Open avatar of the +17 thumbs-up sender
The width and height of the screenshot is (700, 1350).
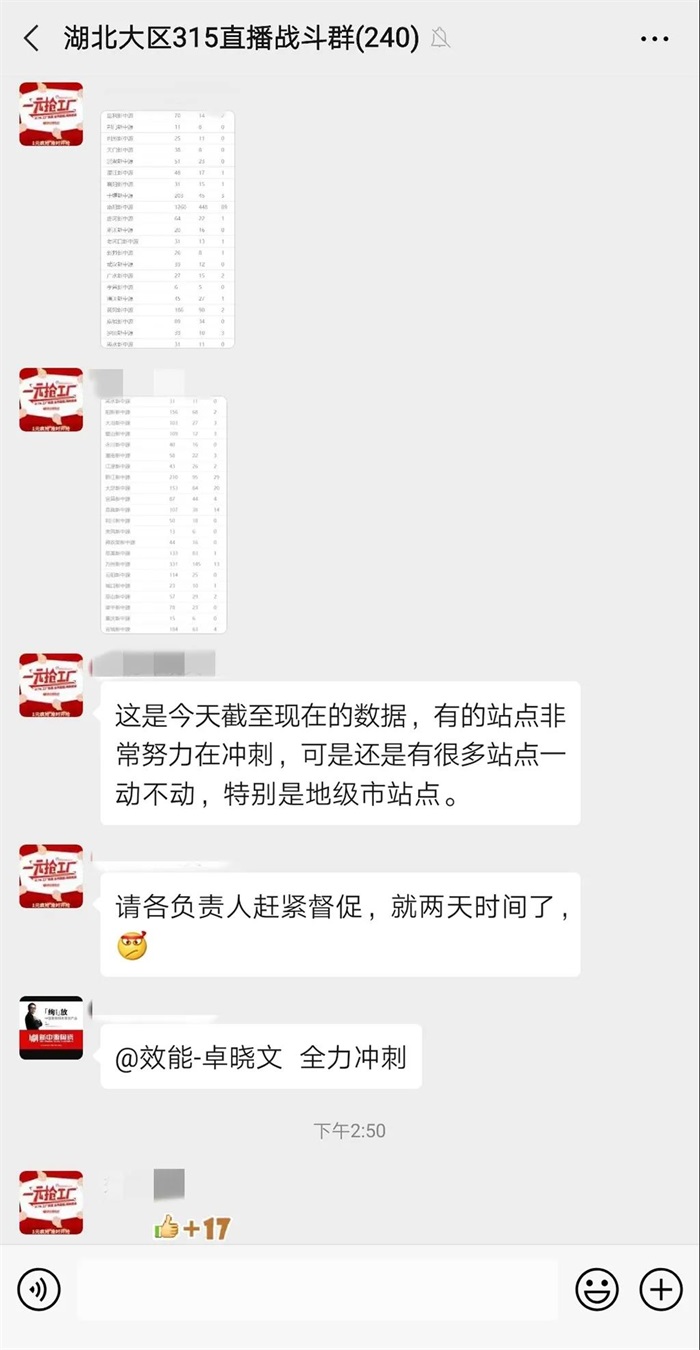point(51,1202)
